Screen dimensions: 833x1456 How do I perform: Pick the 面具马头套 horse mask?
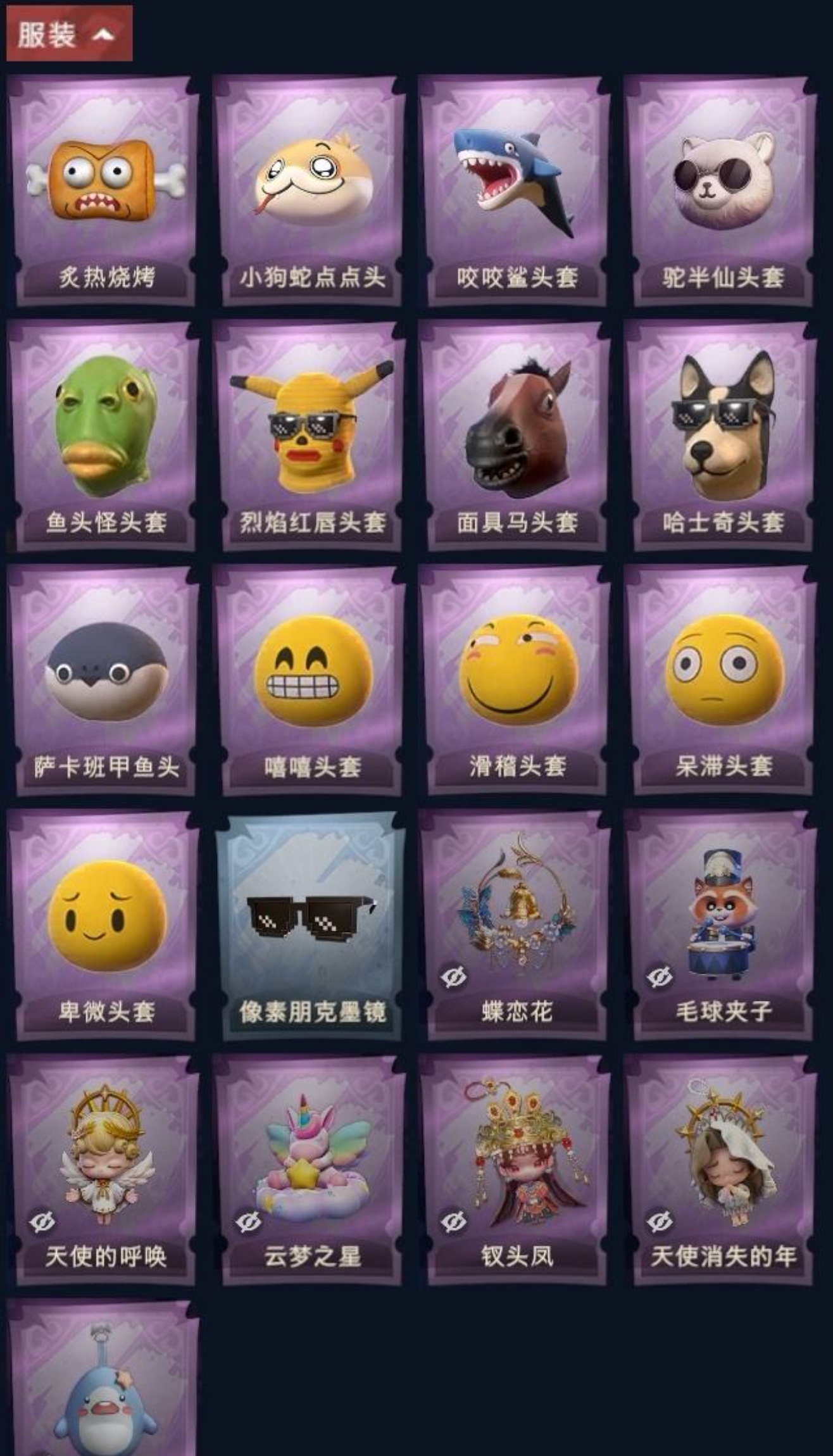515,436
